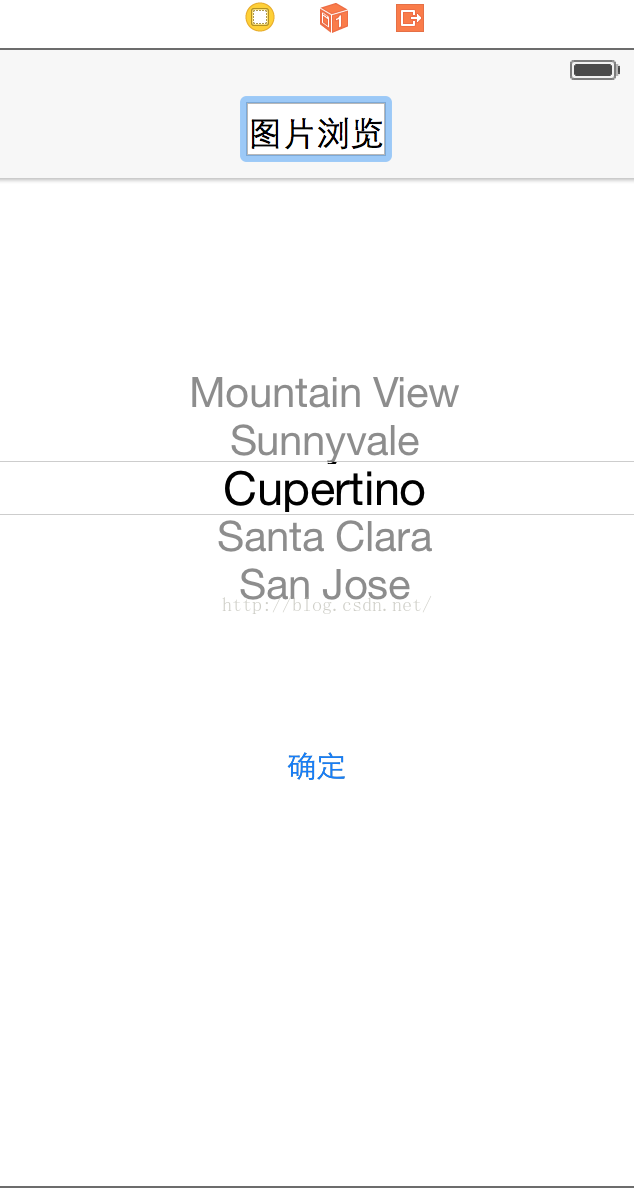Click the first responder cube icon
This screenshot has height=1188, width=634.
(333, 17)
